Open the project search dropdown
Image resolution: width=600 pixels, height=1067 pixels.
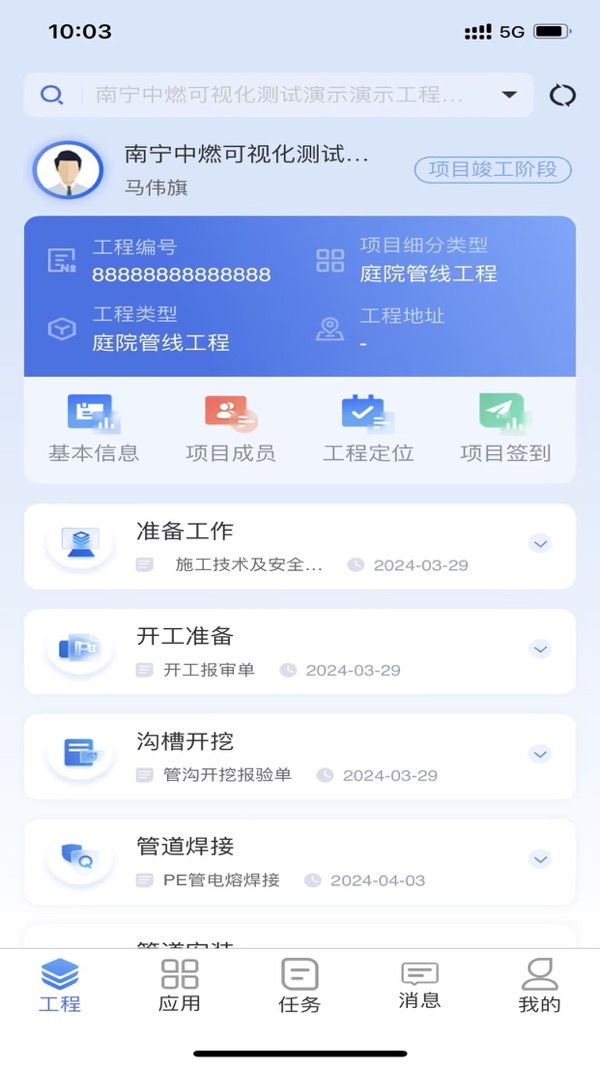point(509,95)
